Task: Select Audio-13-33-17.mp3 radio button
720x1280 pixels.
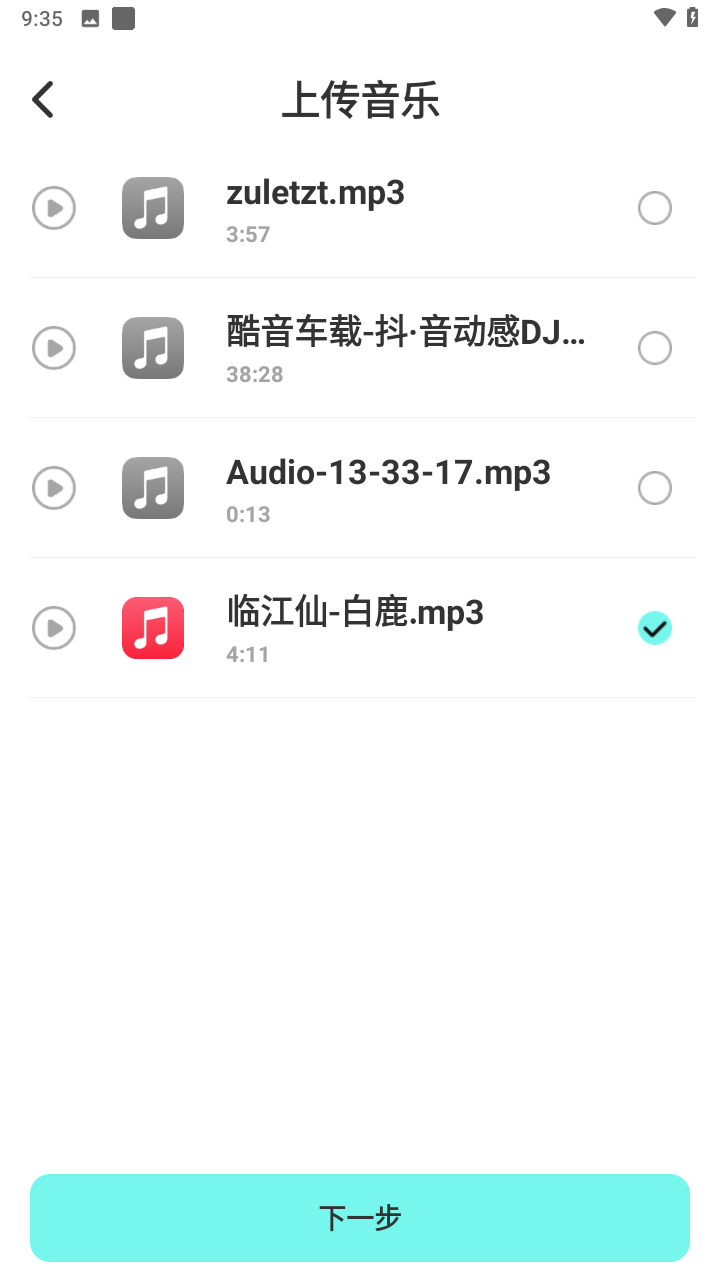Action: 655,488
